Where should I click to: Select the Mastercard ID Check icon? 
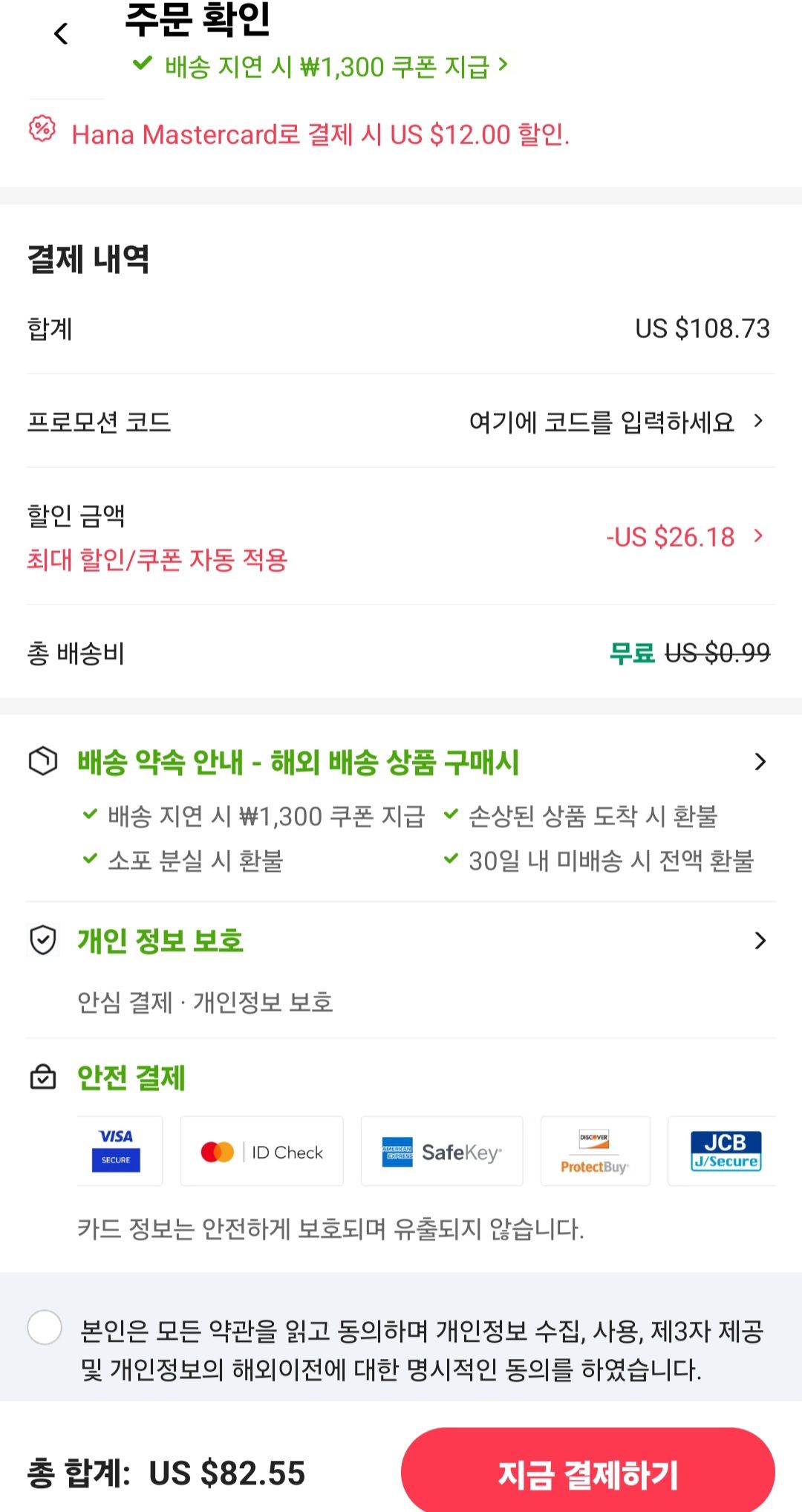[x=261, y=1151]
